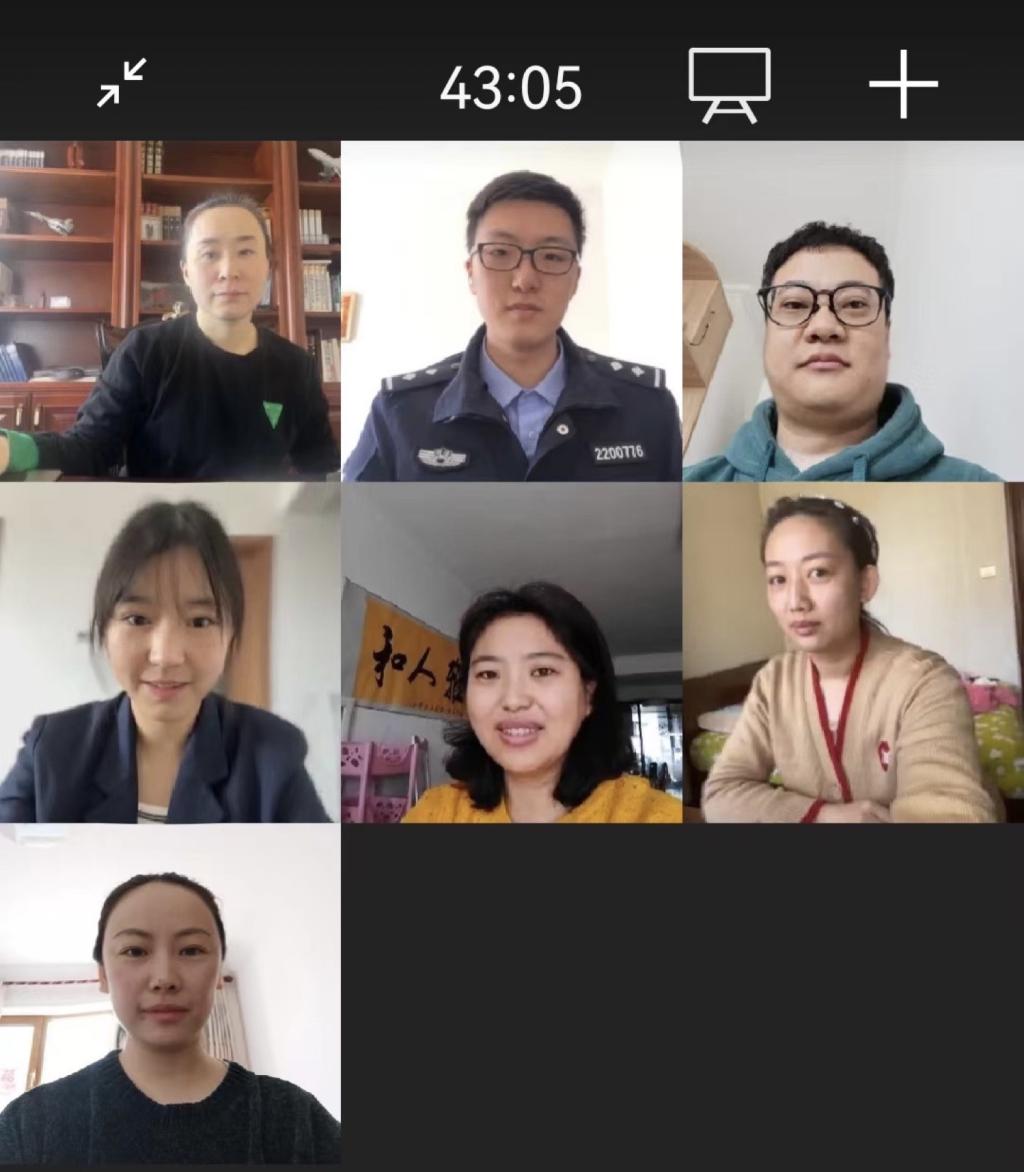Select the man in teal hoodie tile

tap(852, 311)
